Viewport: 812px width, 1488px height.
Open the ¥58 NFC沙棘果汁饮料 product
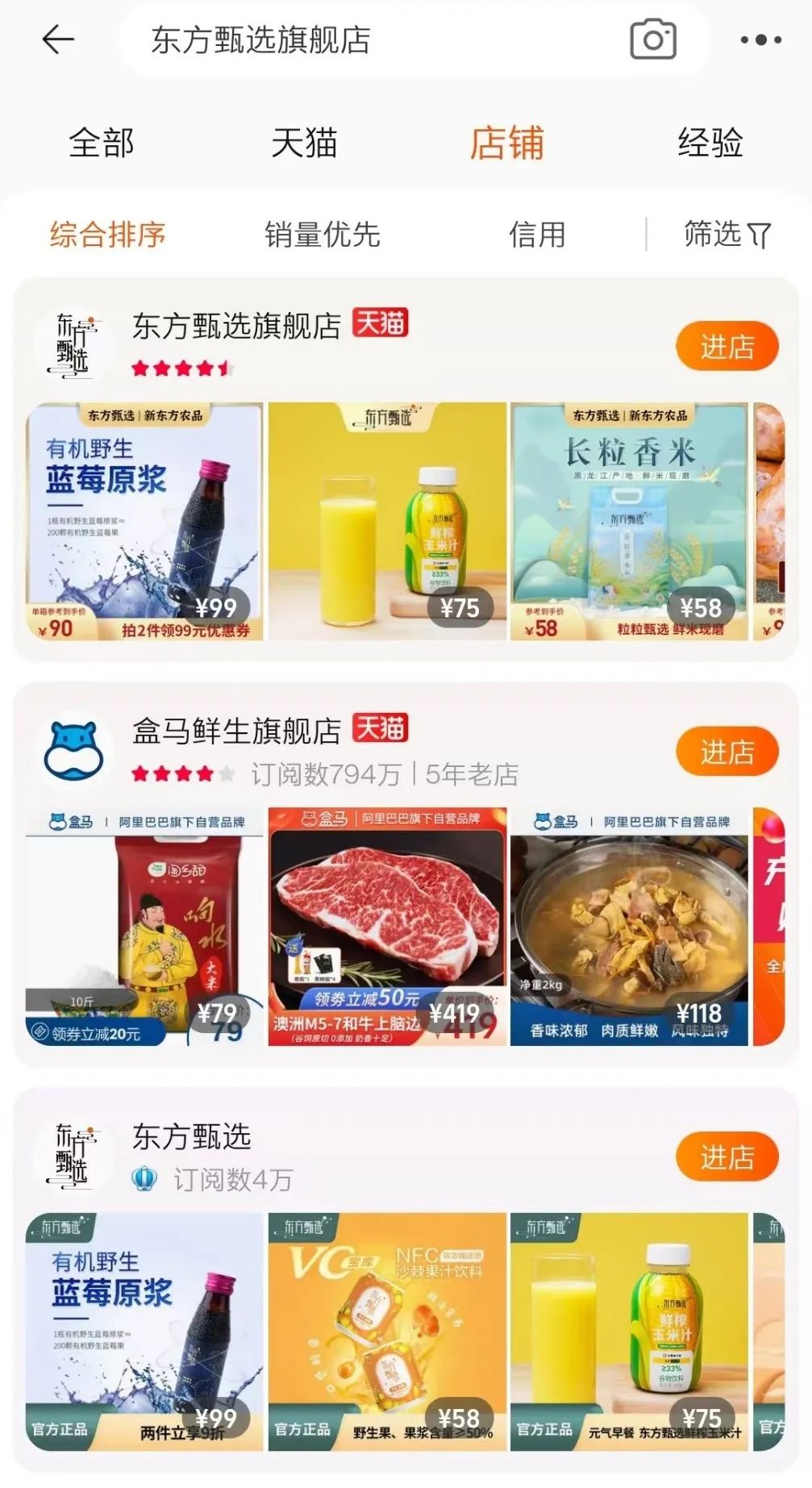[387, 1331]
